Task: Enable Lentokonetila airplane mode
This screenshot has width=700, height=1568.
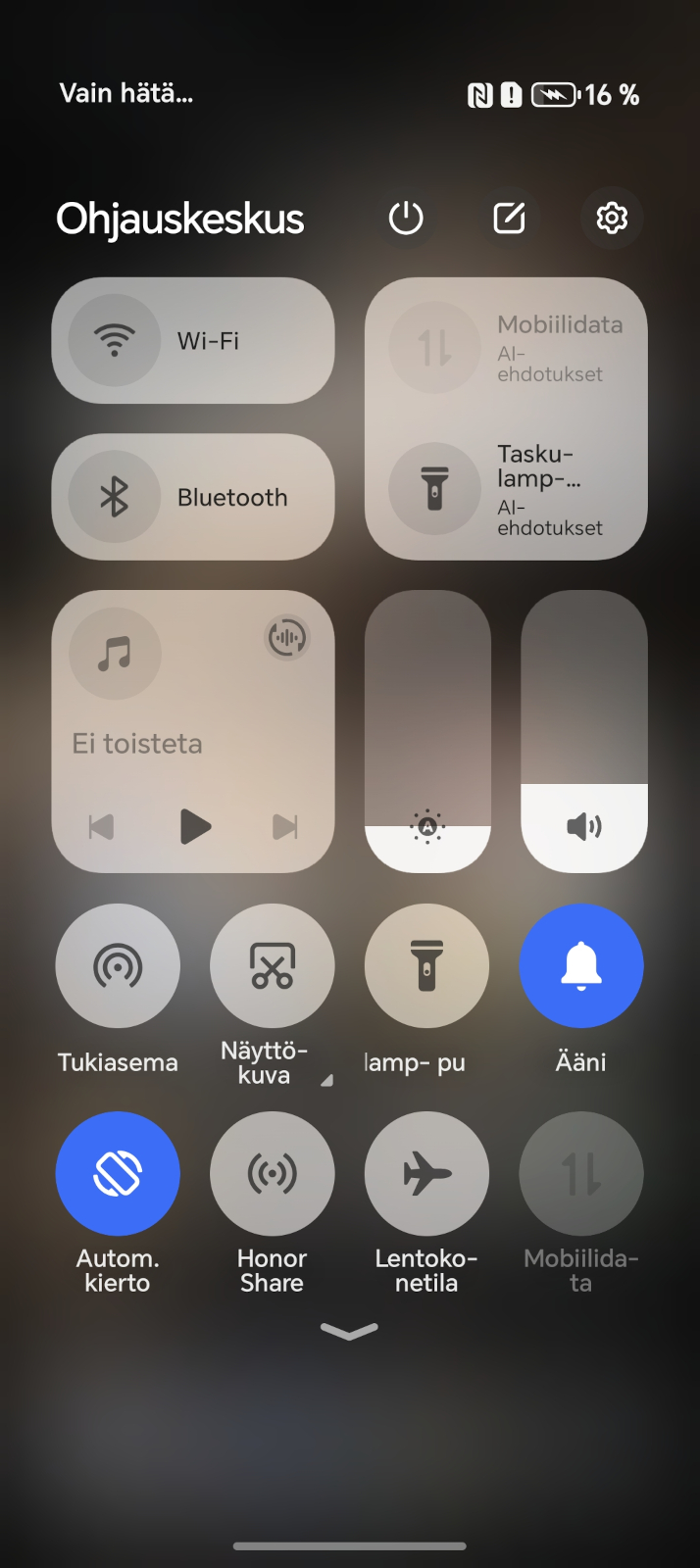Action: coord(426,1173)
